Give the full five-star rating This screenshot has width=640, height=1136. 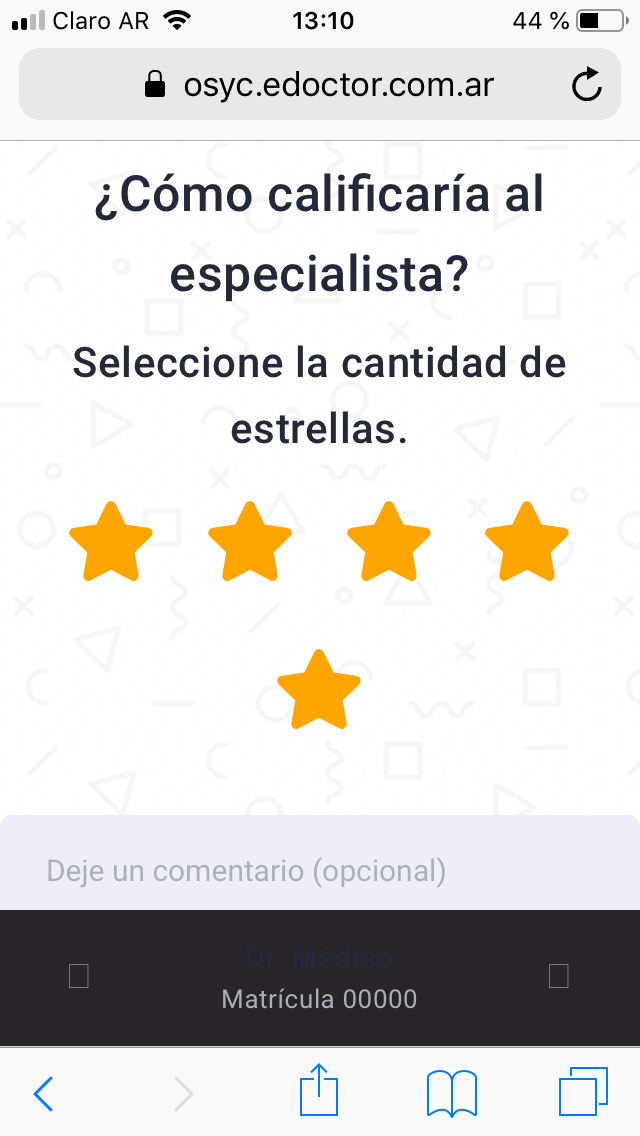[319, 690]
